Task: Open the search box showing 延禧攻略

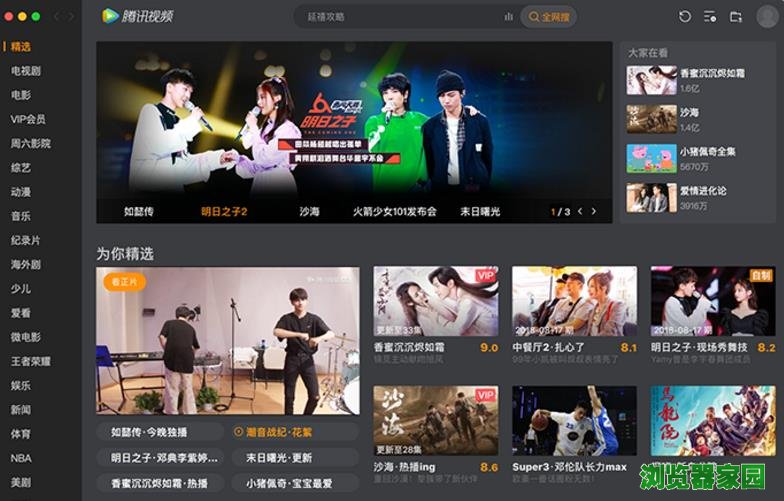Action: click(400, 17)
